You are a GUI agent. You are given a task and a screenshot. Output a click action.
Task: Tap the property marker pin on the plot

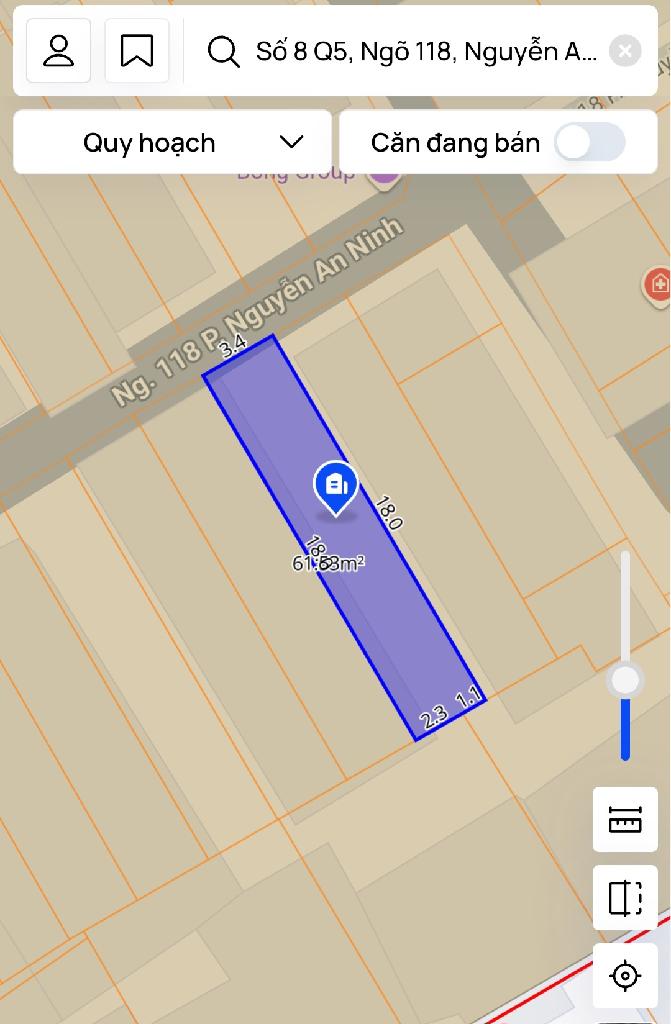336,487
